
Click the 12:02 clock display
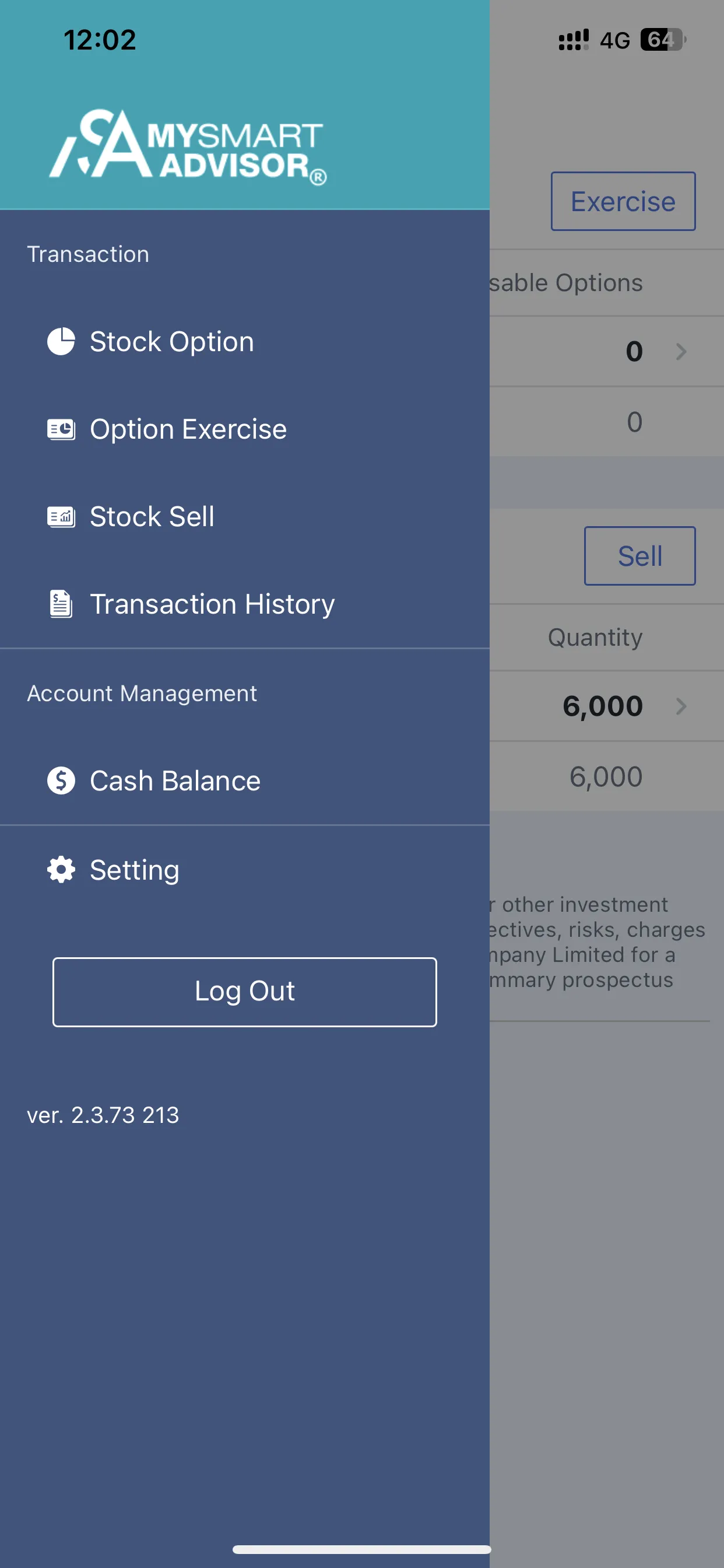click(99, 39)
